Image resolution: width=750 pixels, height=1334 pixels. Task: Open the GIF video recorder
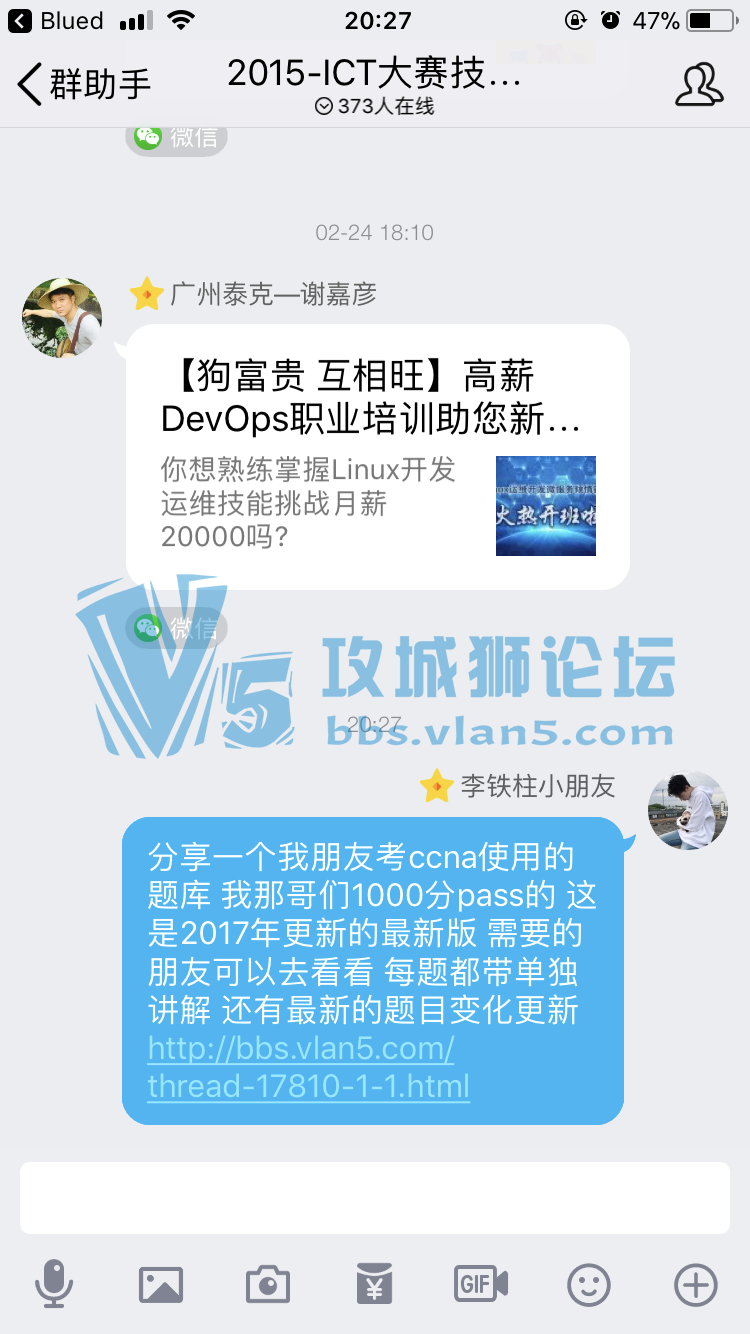click(481, 1284)
